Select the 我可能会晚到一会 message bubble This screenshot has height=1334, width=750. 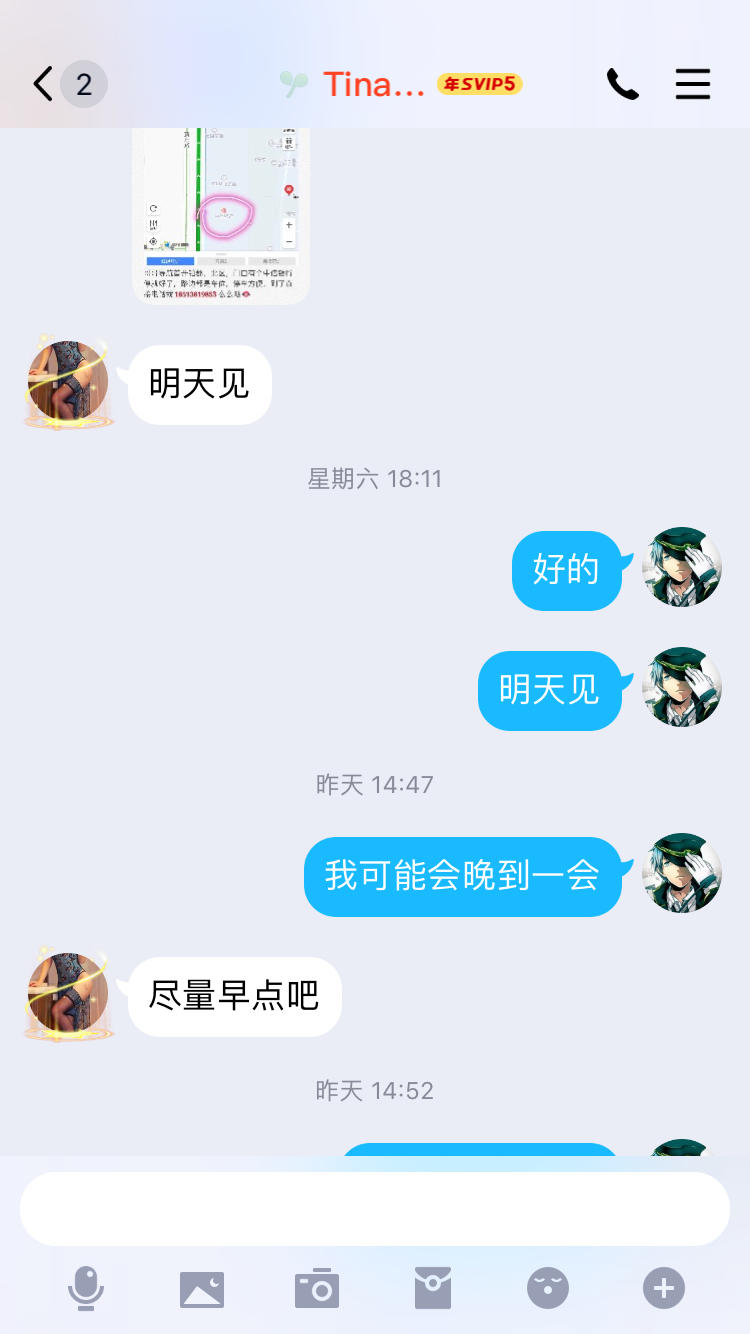[x=462, y=877]
